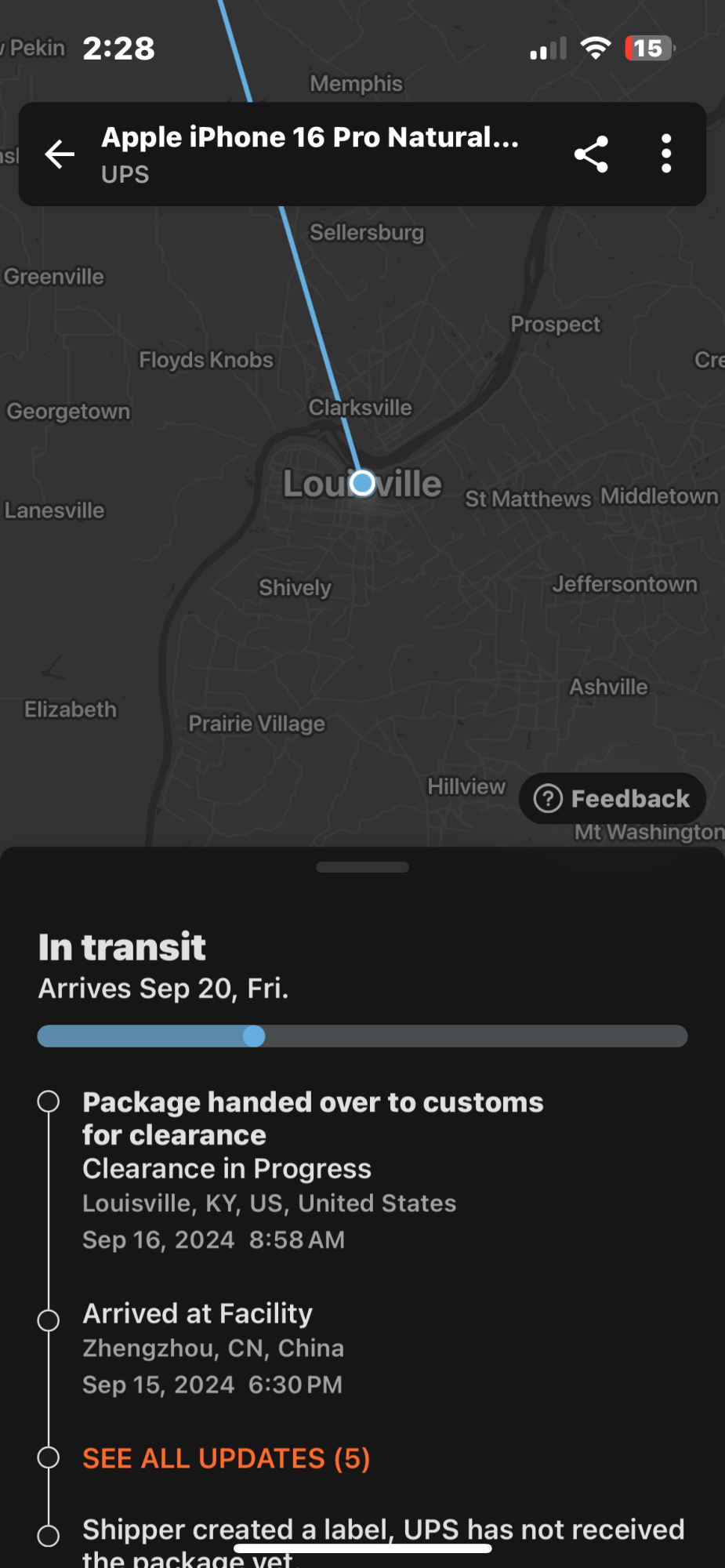This screenshot has width=725, height=1568.
Task: Open the three-dot overflow menu
Action: tap(666, 154)
